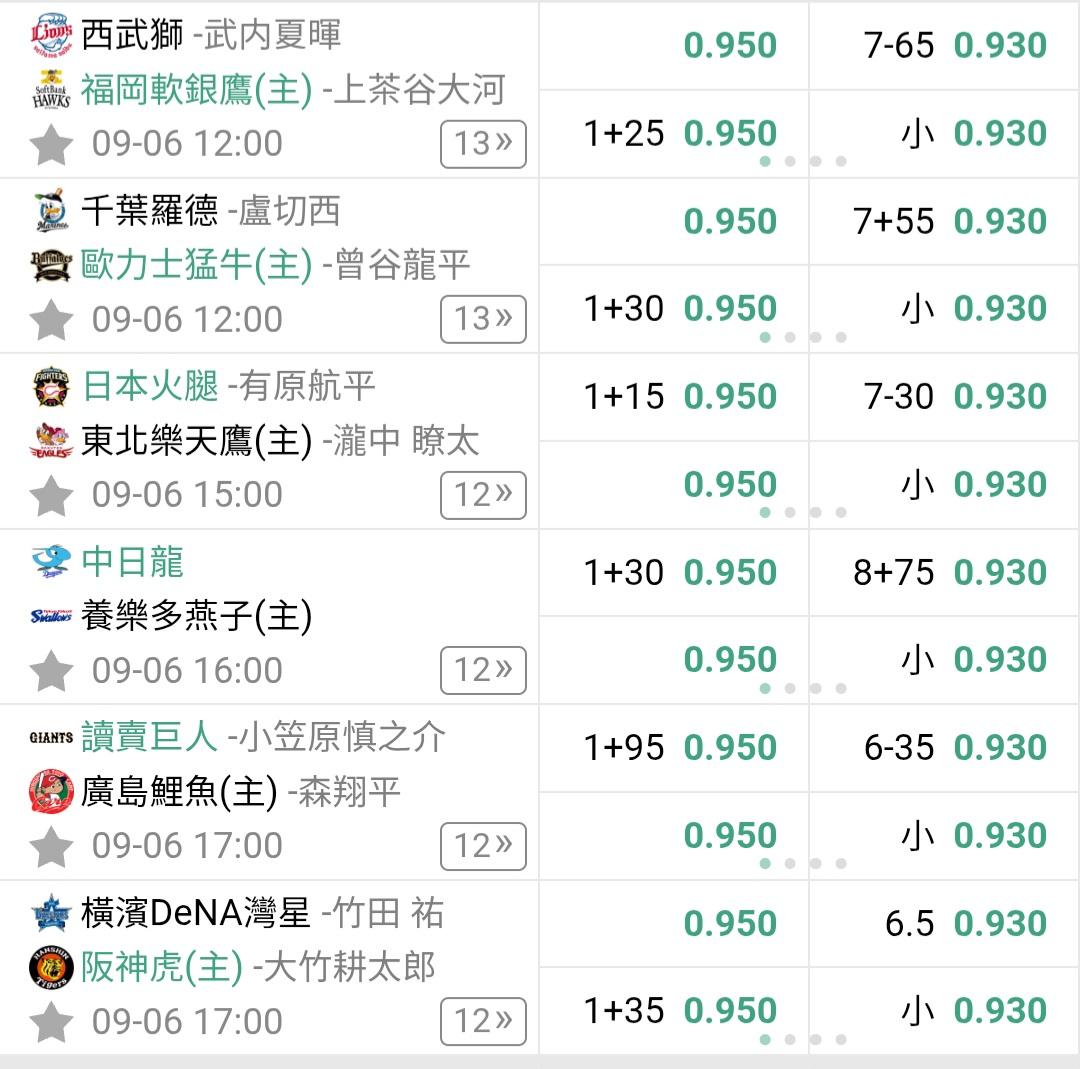Open more bets 13» for 千葉羅德 match
The height and width of the screenshot is (1069, 1080).
(x=484, y=320)
